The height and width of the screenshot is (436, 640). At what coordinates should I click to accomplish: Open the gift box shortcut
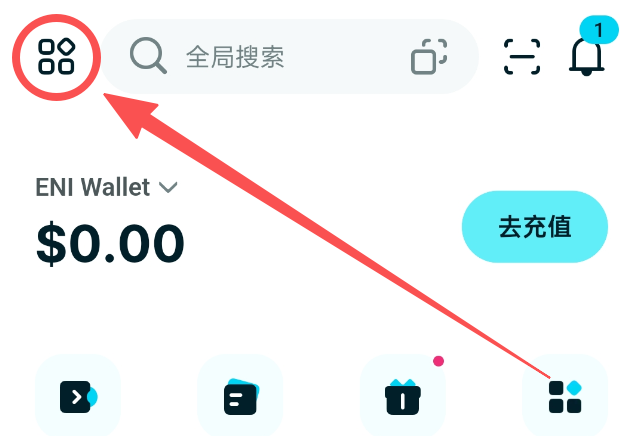tap(402, 396)
